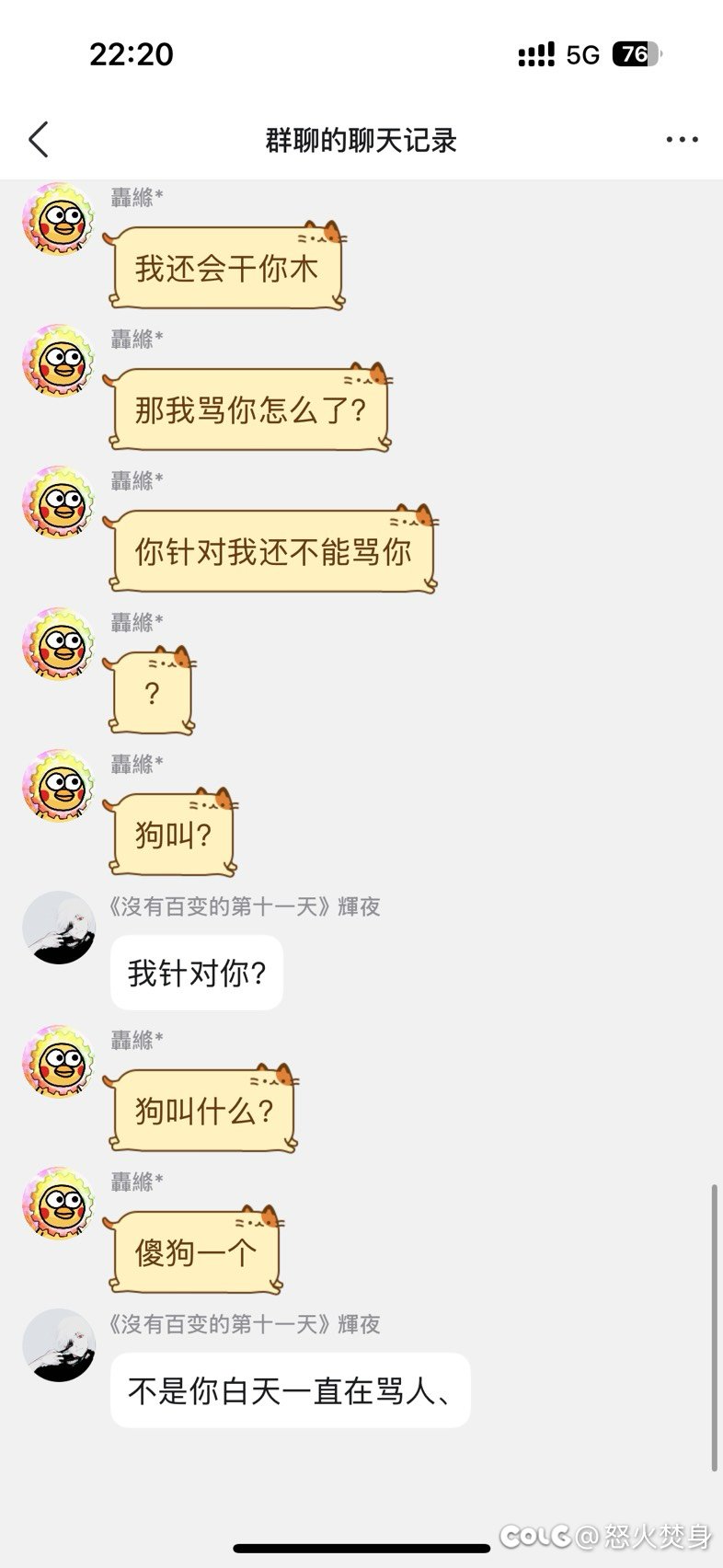Open the three-dot overflow menu
Screen dimensions: 723x1568
coord(682,140)
